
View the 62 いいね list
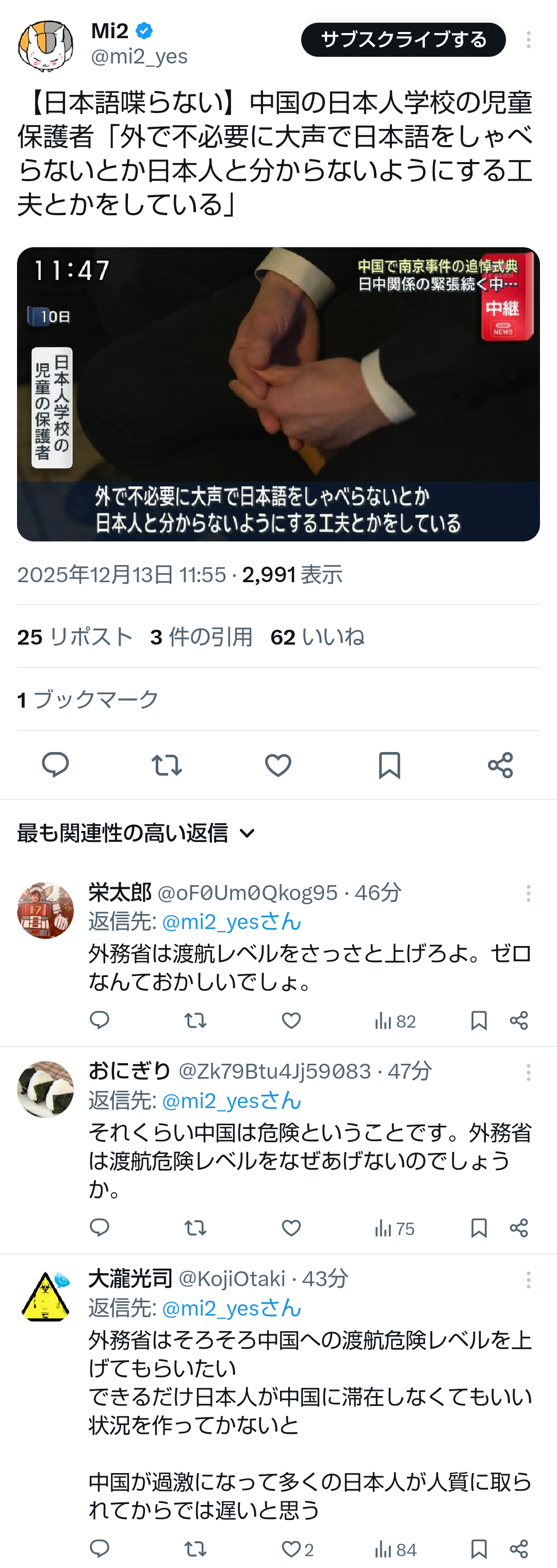[x=317, y=637]
